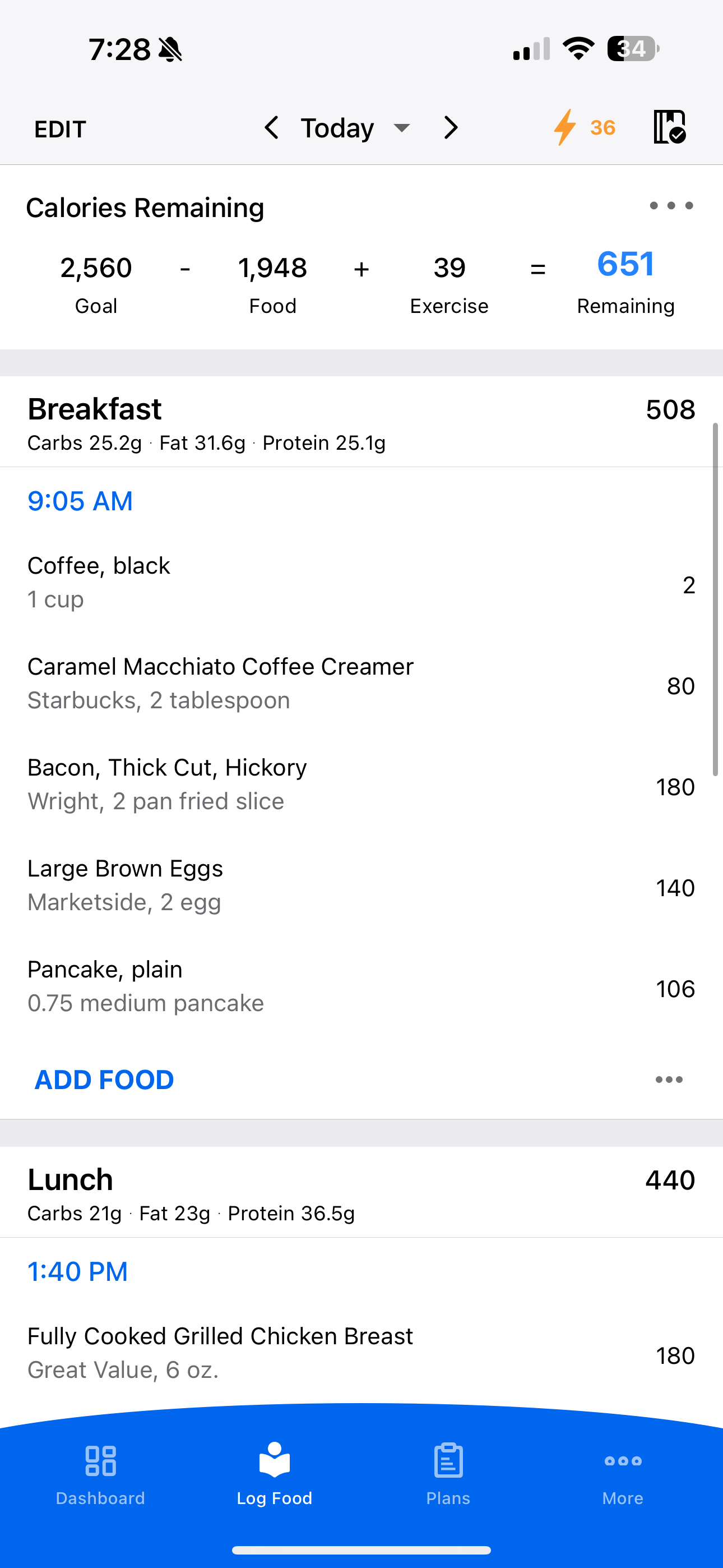Image resolution: width=723 pixels, height=1568 pixels.
Task: Go to the previous day
Action: coord(271,128)
